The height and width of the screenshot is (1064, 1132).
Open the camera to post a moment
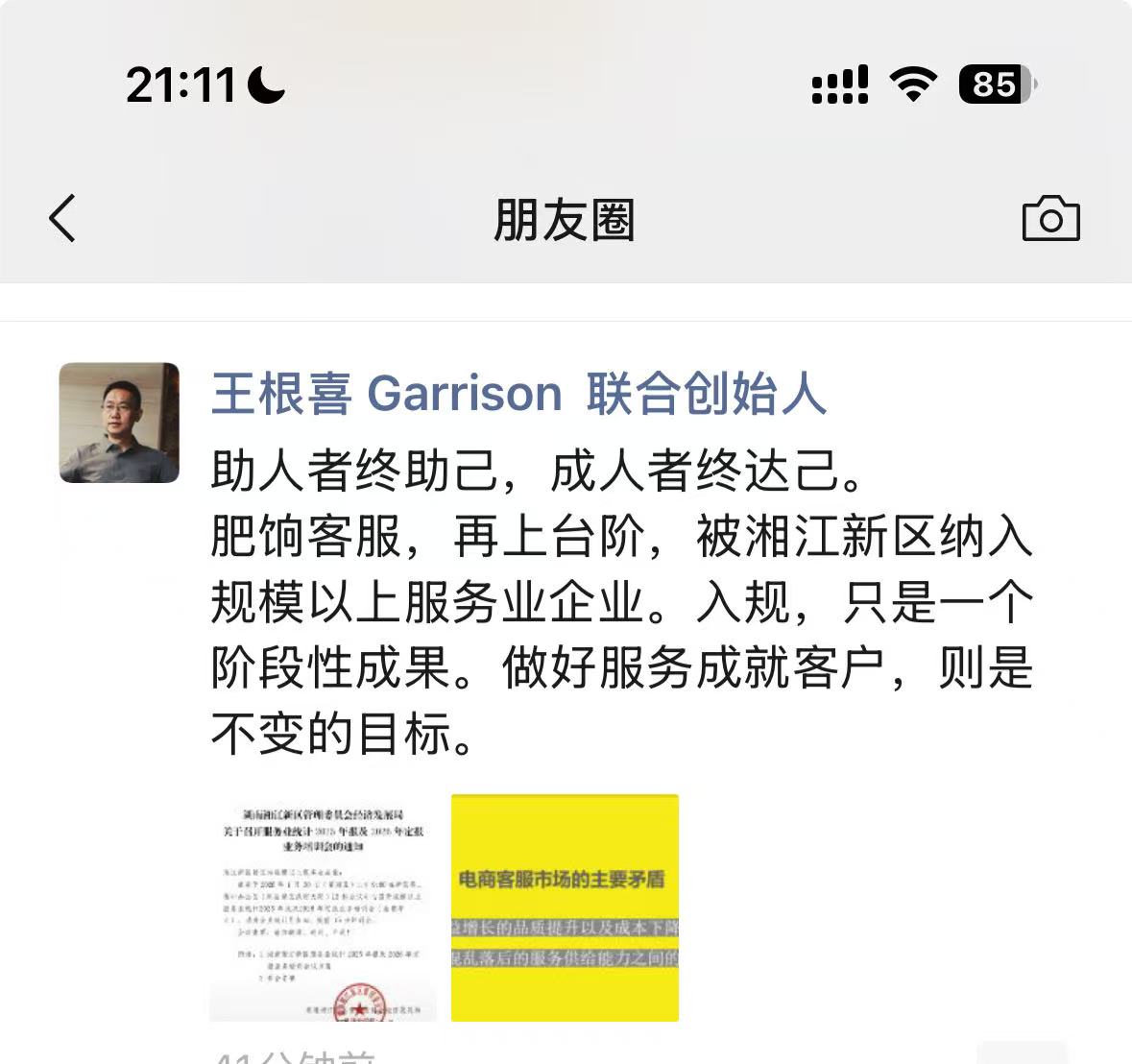[x=1050, y=219]
